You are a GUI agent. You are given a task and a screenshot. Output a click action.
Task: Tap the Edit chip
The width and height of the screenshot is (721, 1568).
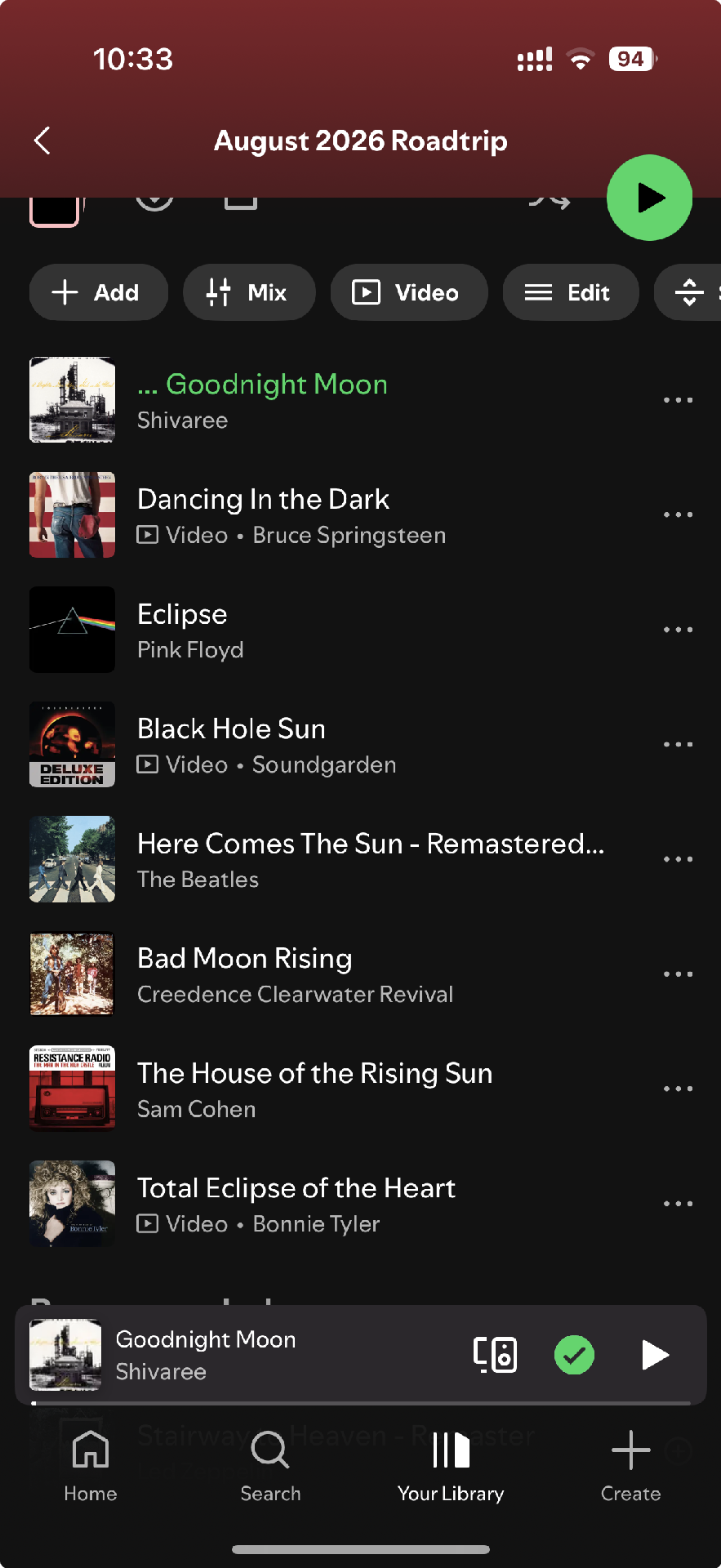point(571,292)
